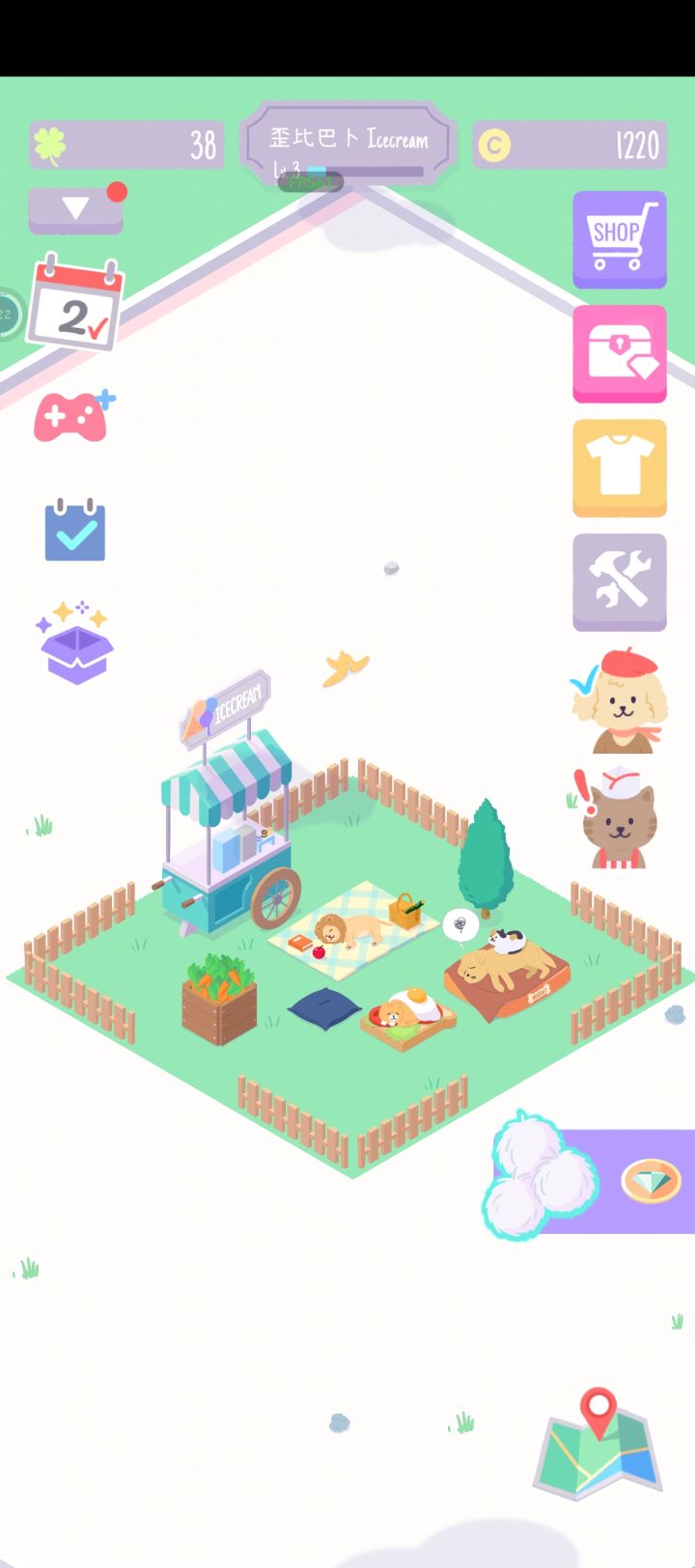Open the mini-games controller icon
Screen dimensions: 695x1568
pos(72,418)
